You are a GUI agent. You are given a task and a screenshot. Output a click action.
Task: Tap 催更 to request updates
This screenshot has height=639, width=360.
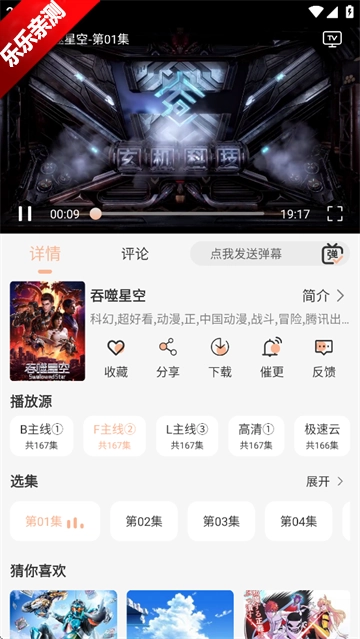click(272, 358)
